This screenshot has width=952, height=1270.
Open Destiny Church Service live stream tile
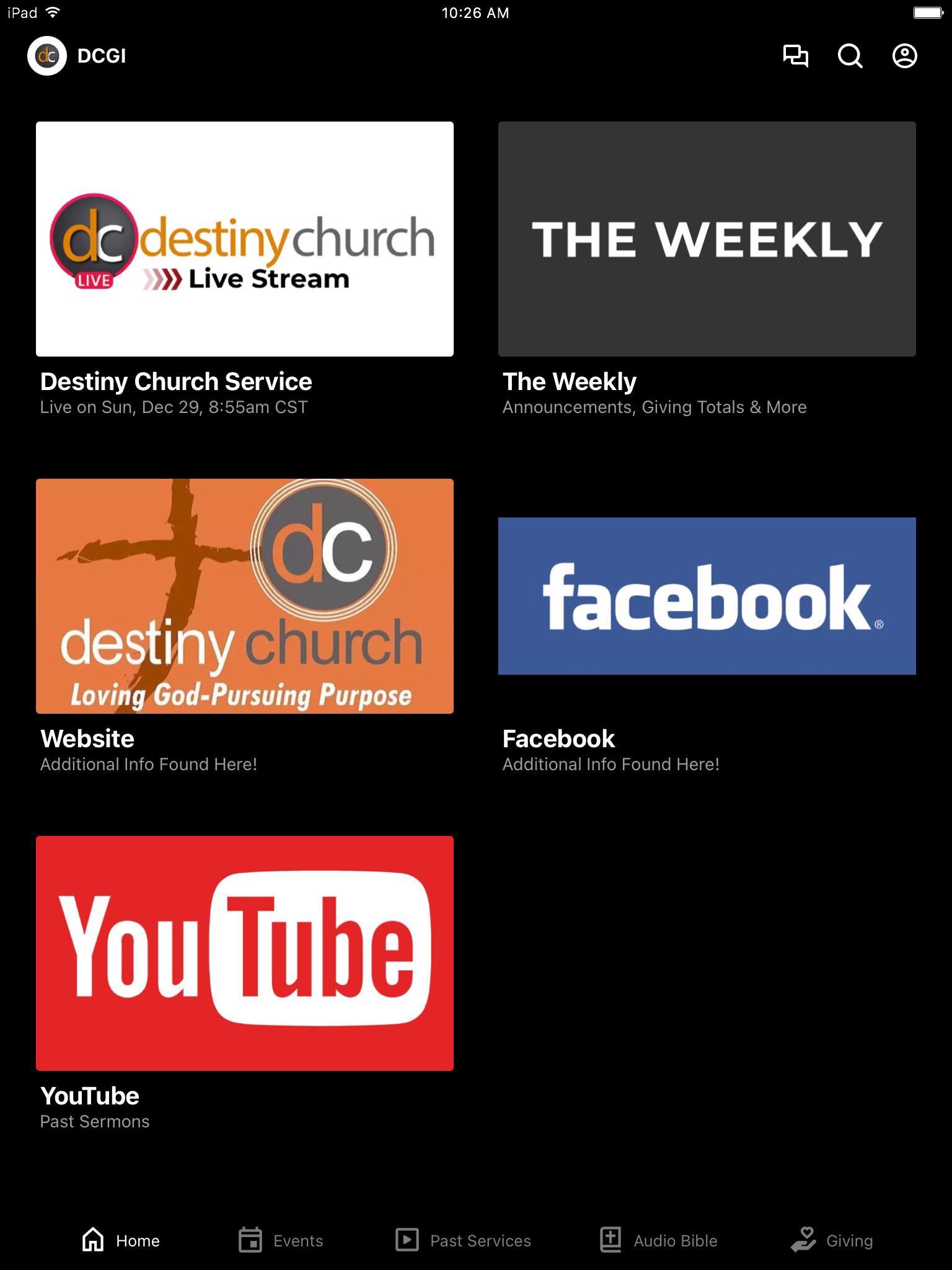tap(245, 239)
